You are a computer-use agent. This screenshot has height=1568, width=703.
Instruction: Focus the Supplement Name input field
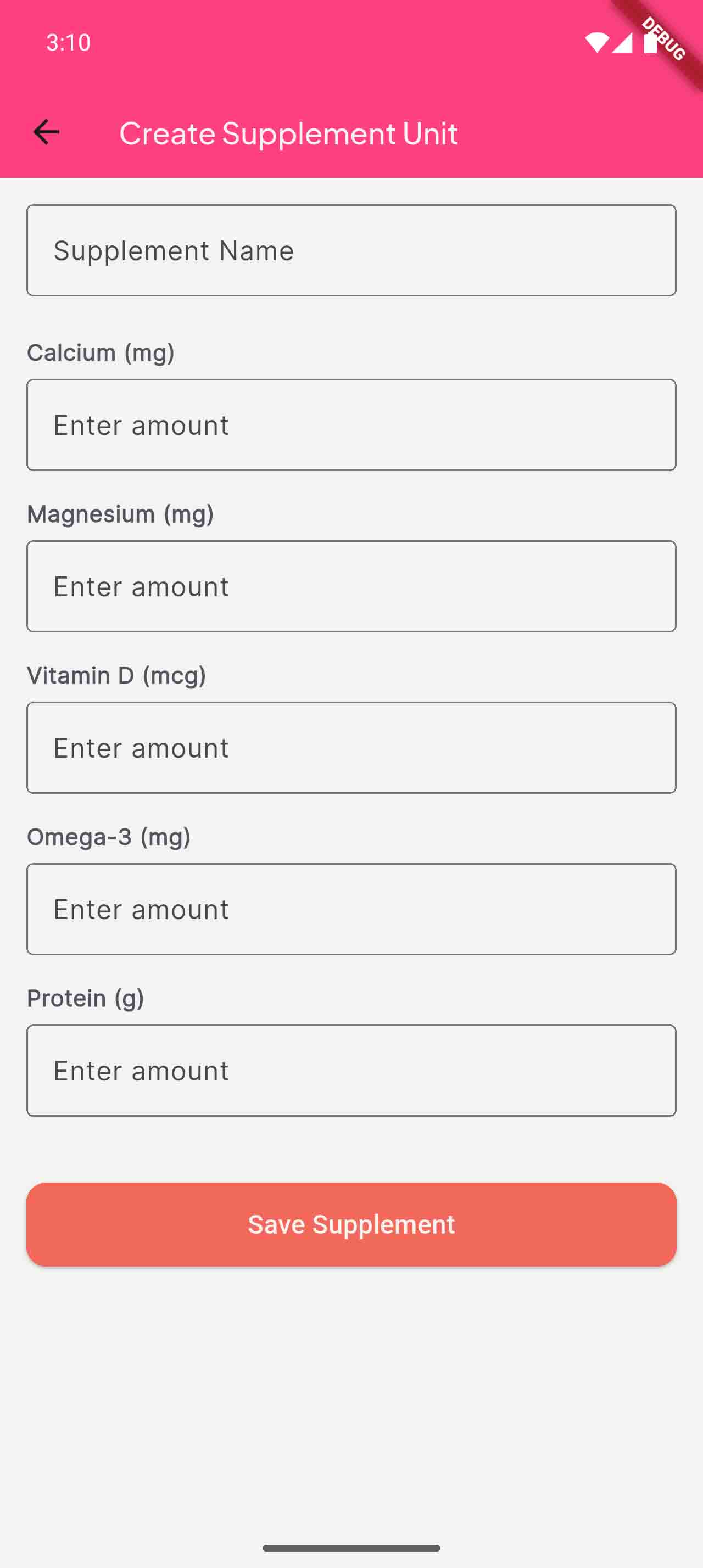click(351, 250)
